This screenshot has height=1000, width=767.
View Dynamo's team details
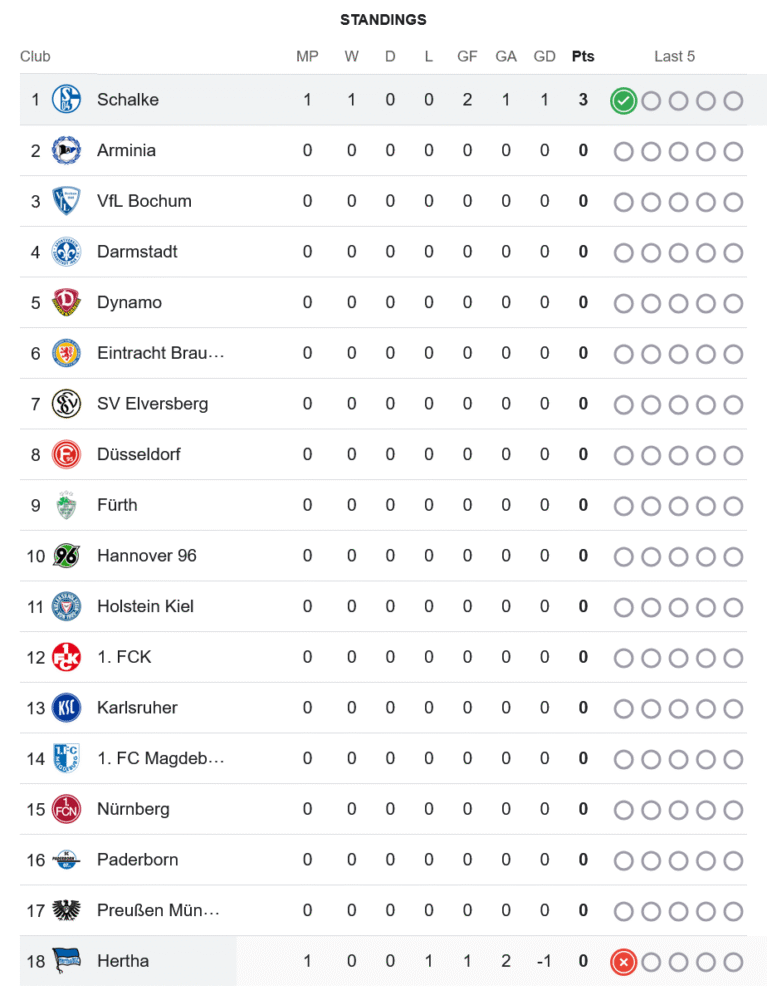click(129, 303)
